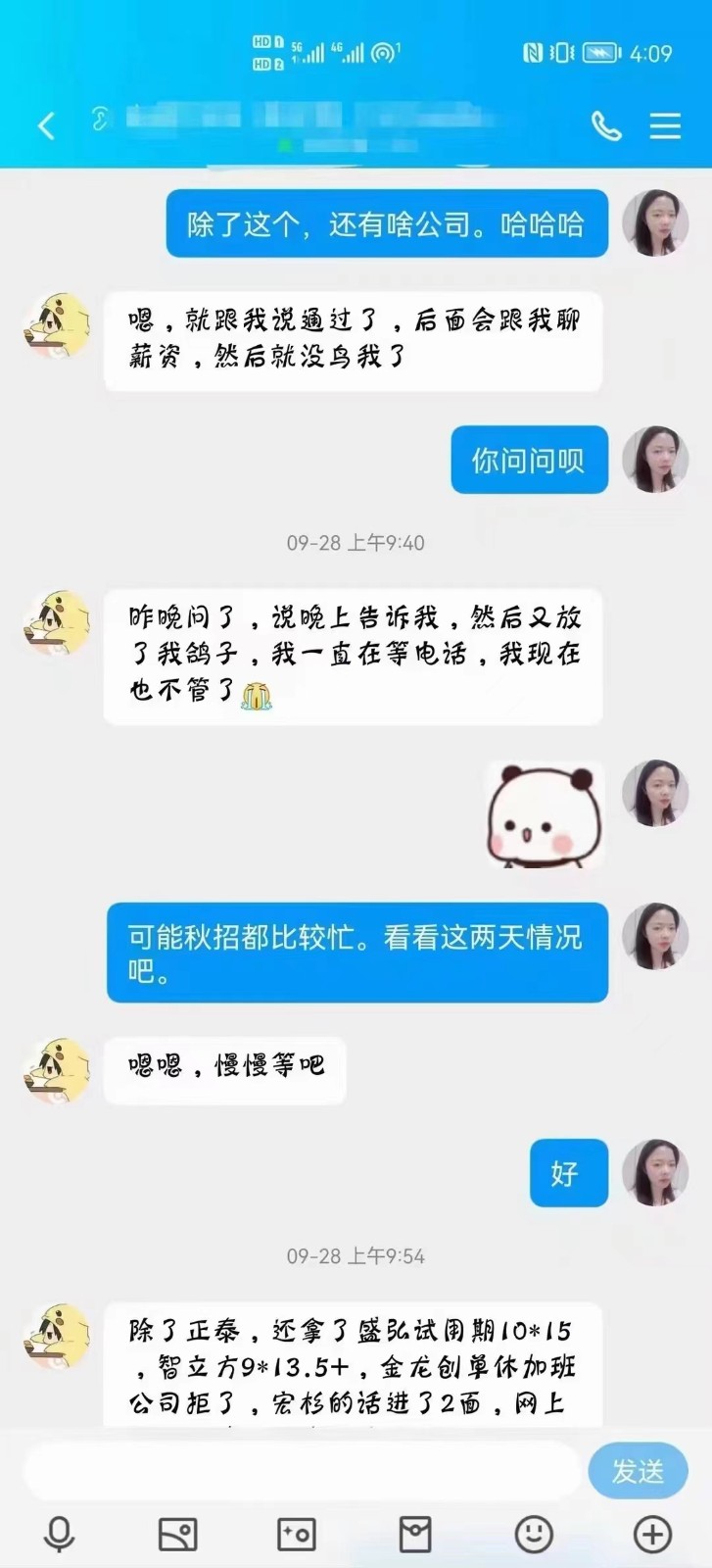Start a voice call with this contact
This screenshot has height=1568, width=712.
(x=606, y=125)
